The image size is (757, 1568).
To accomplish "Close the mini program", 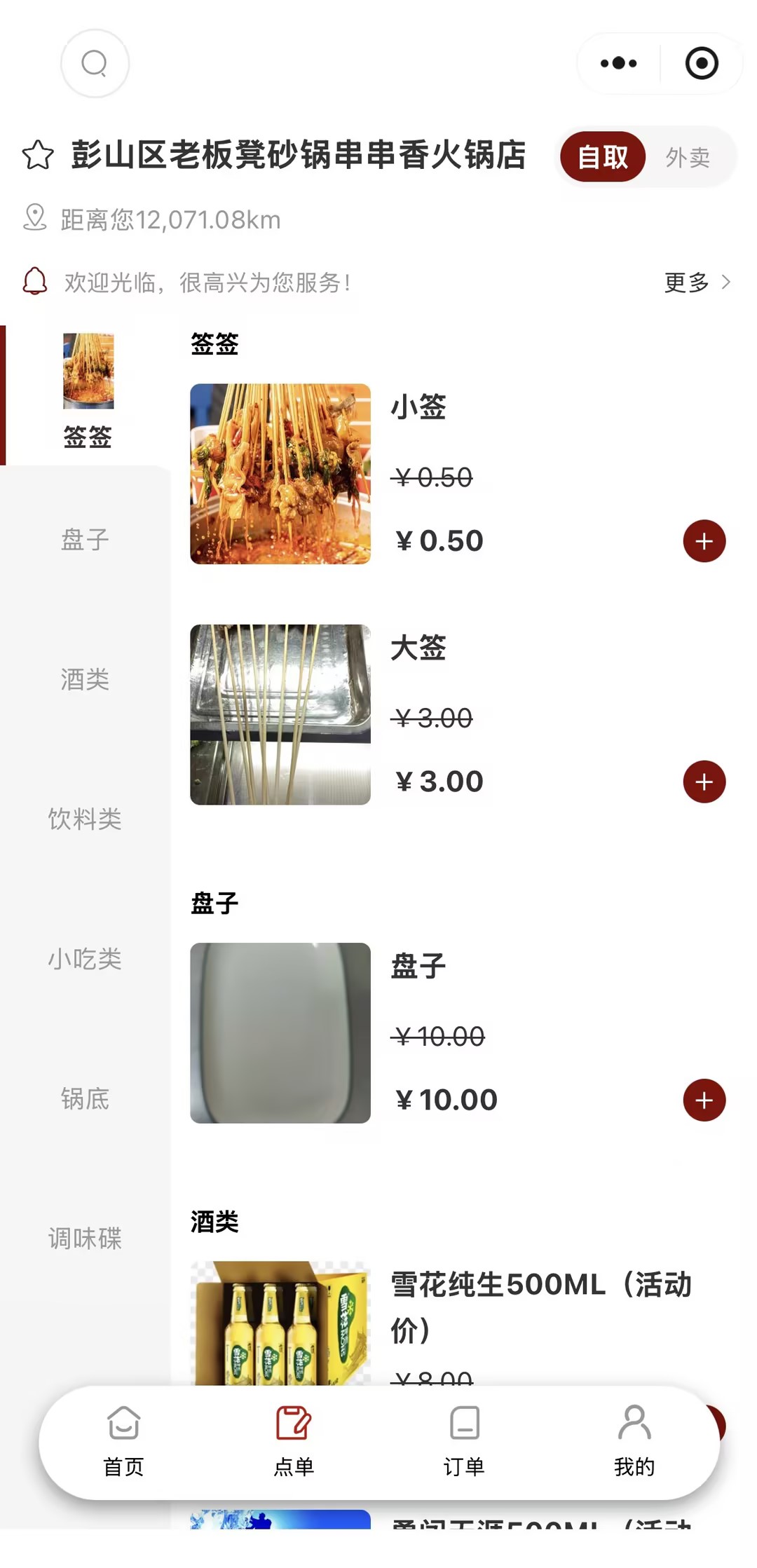I will [x=702, y=63].
